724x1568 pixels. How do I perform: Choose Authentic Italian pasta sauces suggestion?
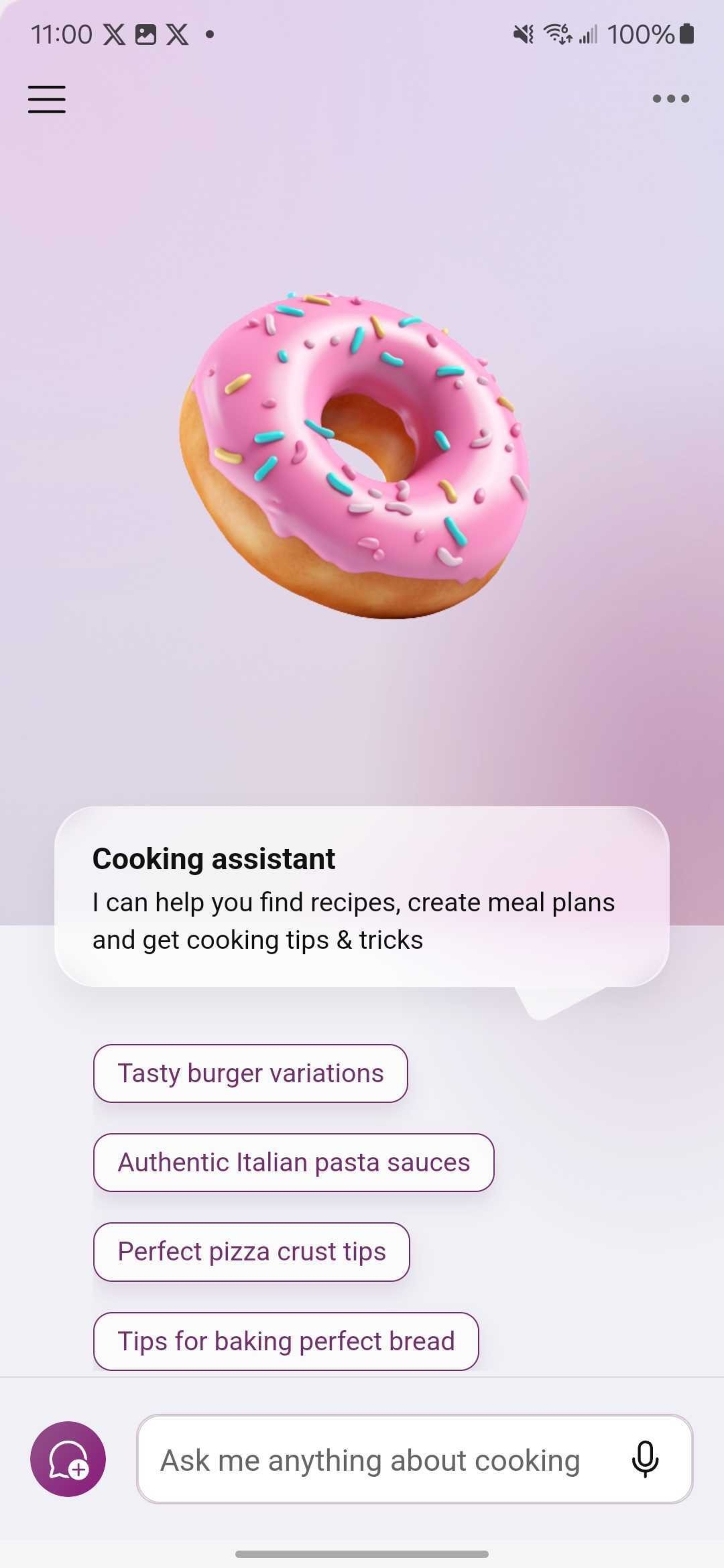point(293,1162)
